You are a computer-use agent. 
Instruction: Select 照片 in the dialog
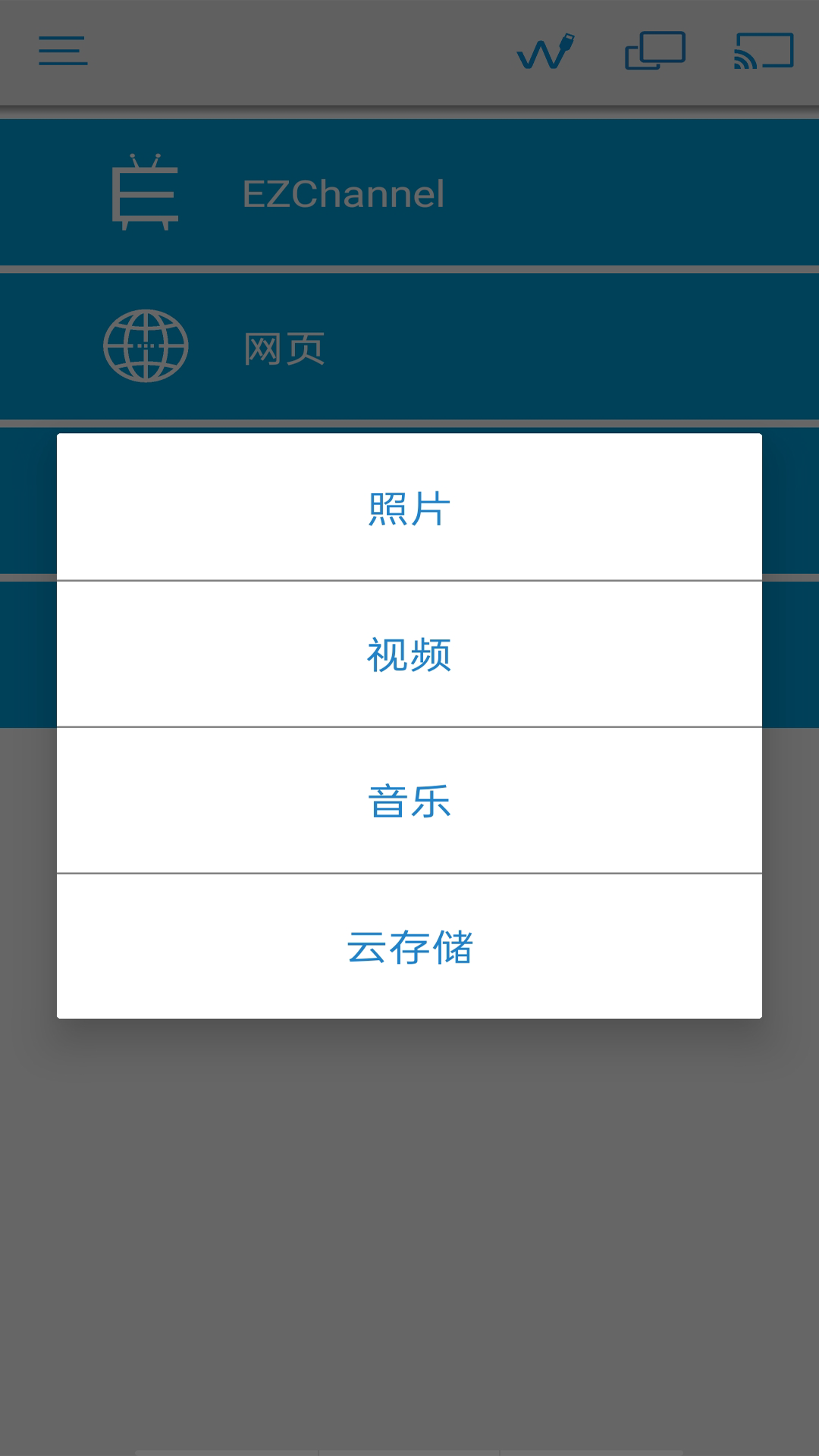click(x=409, y=508)
